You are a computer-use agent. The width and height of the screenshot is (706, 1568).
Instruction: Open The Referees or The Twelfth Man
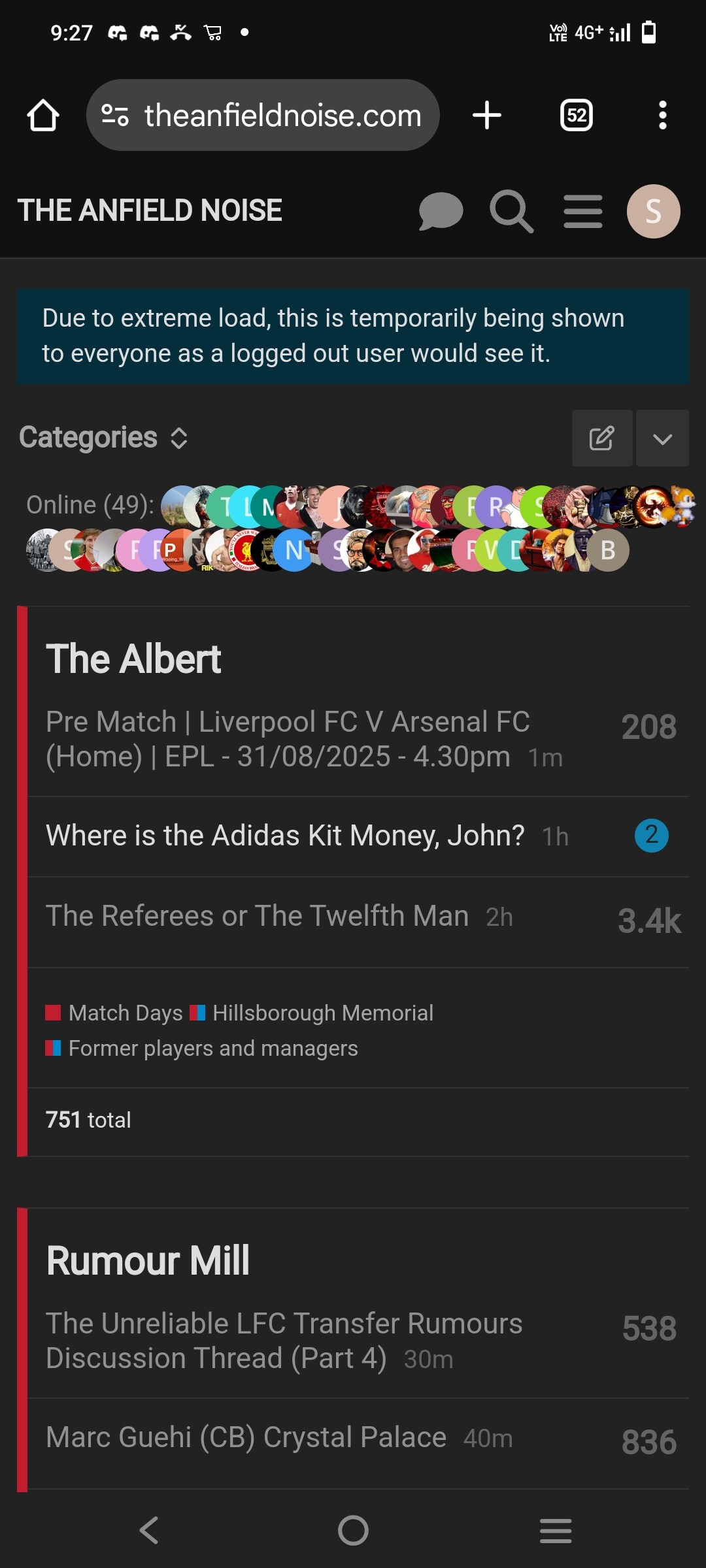click(257, 916)
